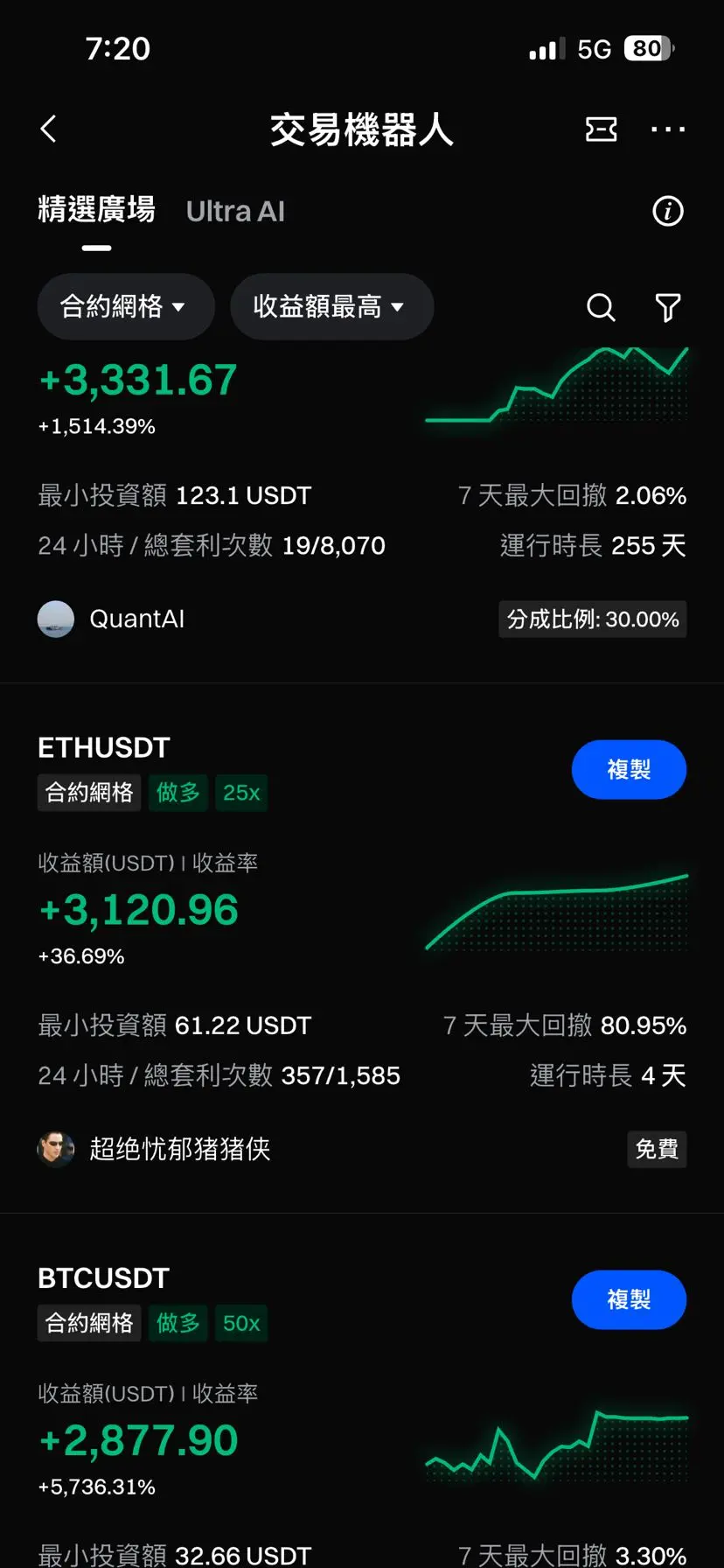Open the coupon ticket icon
The width and height of the screenshot is (724, 1568).
(601, 129)
